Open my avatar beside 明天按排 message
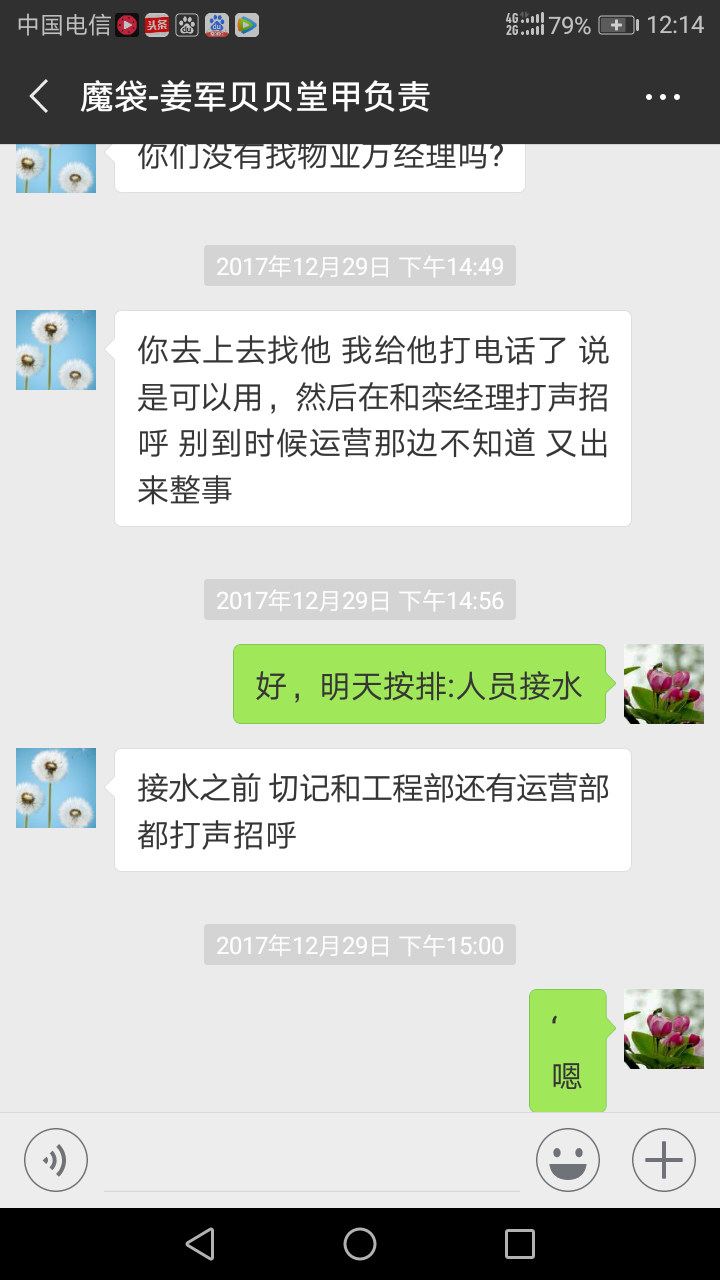This screenshot has height=1280, width=720. click(664, 684)
